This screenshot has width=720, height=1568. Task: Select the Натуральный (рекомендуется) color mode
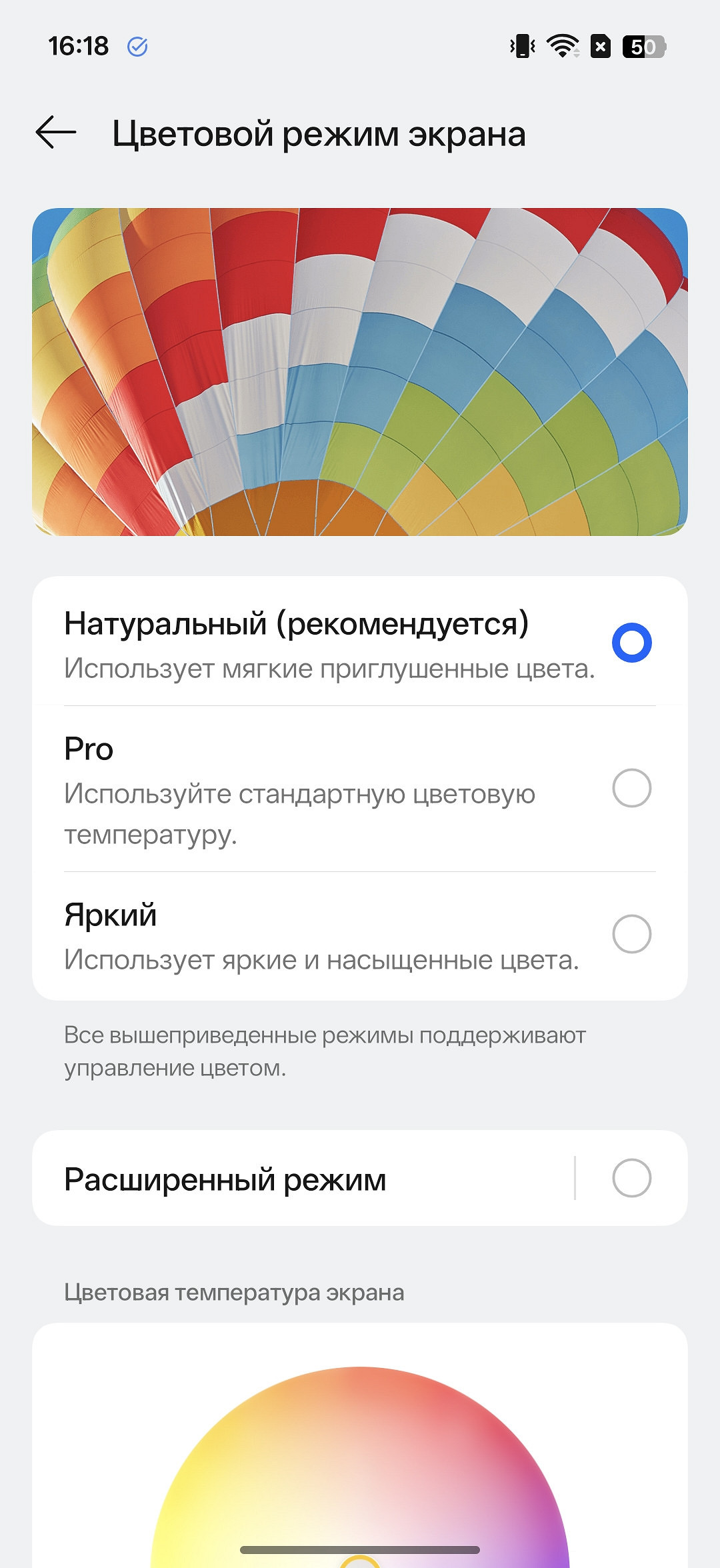pos(631,643)
